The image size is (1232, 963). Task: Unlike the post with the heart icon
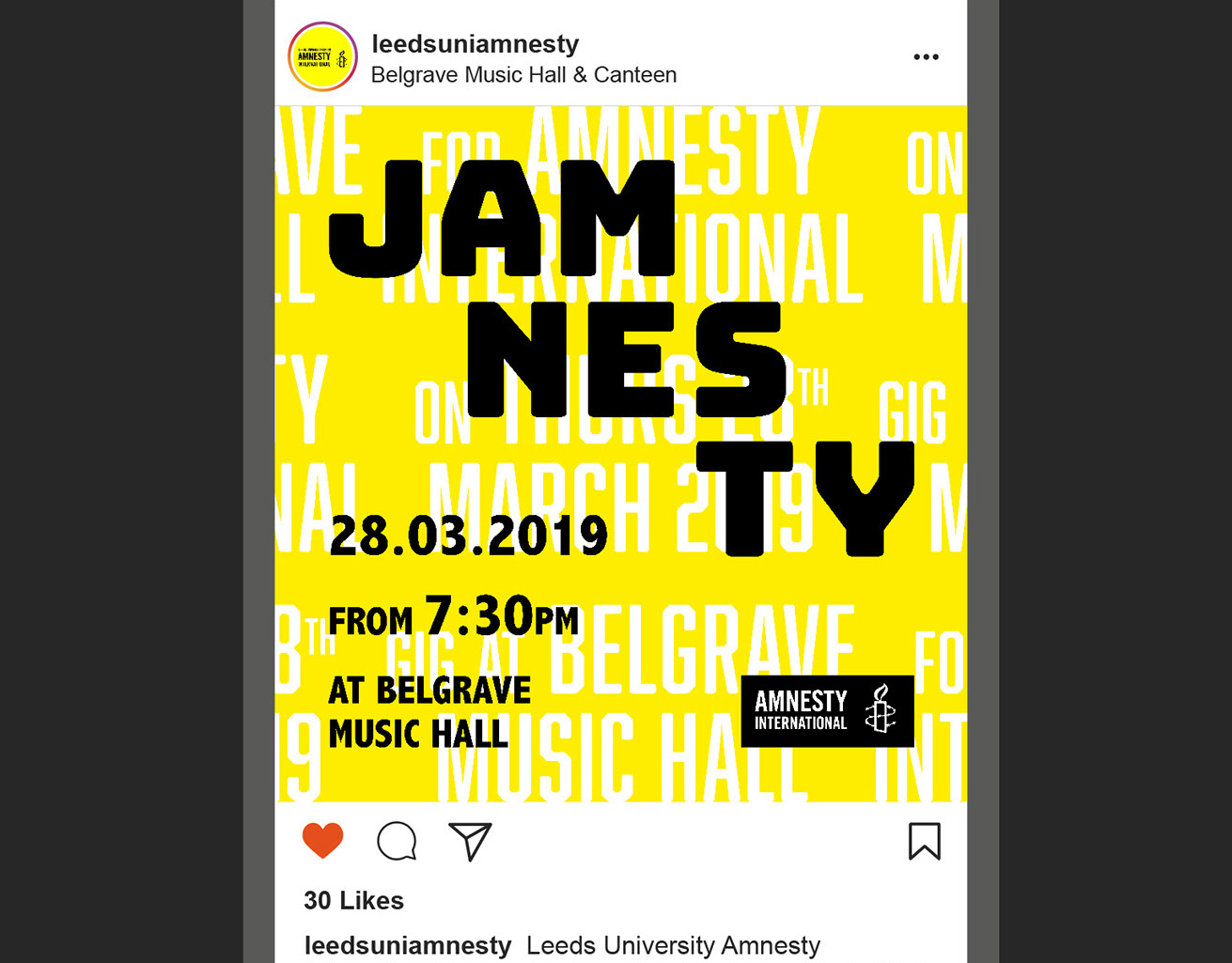click(322, 840)
